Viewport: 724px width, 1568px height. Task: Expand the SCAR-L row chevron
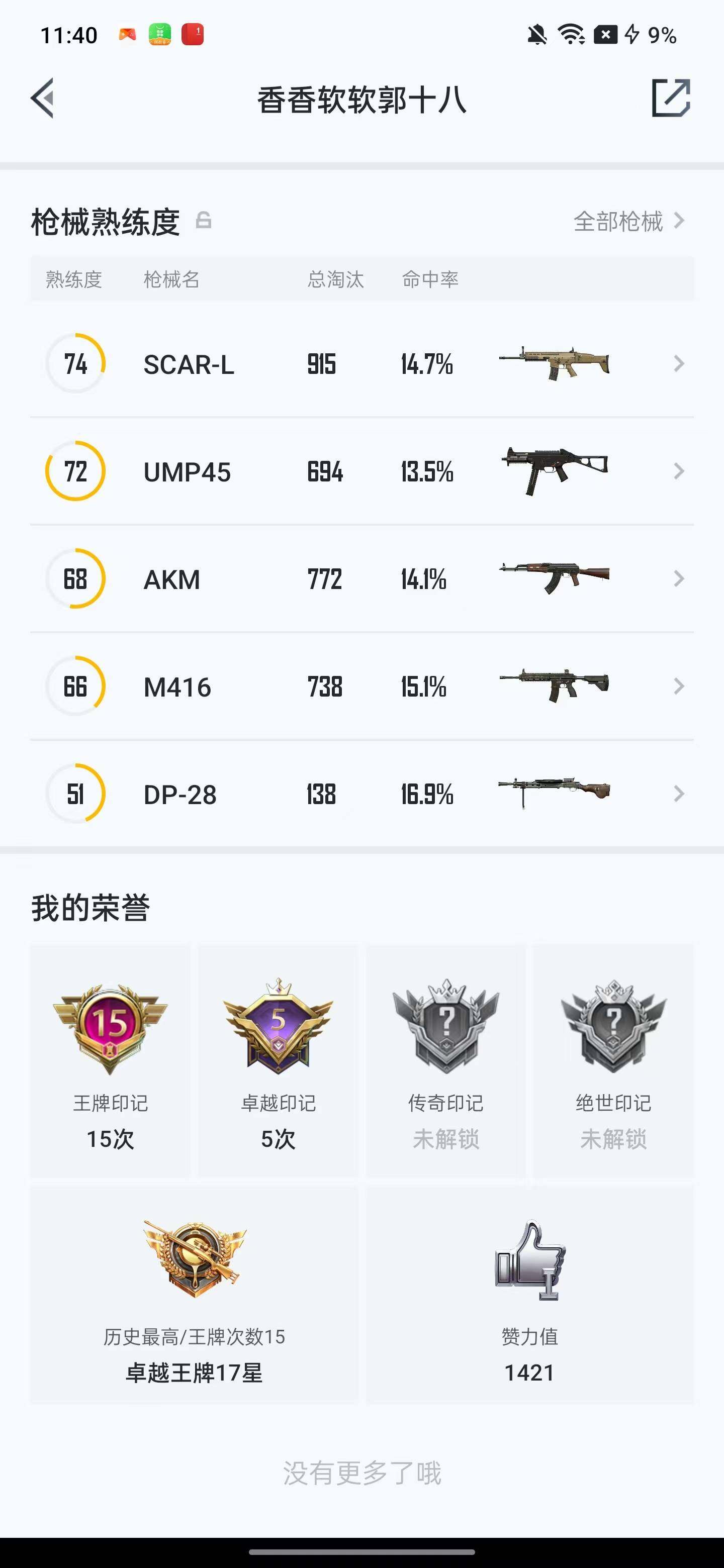coord(678,363)
